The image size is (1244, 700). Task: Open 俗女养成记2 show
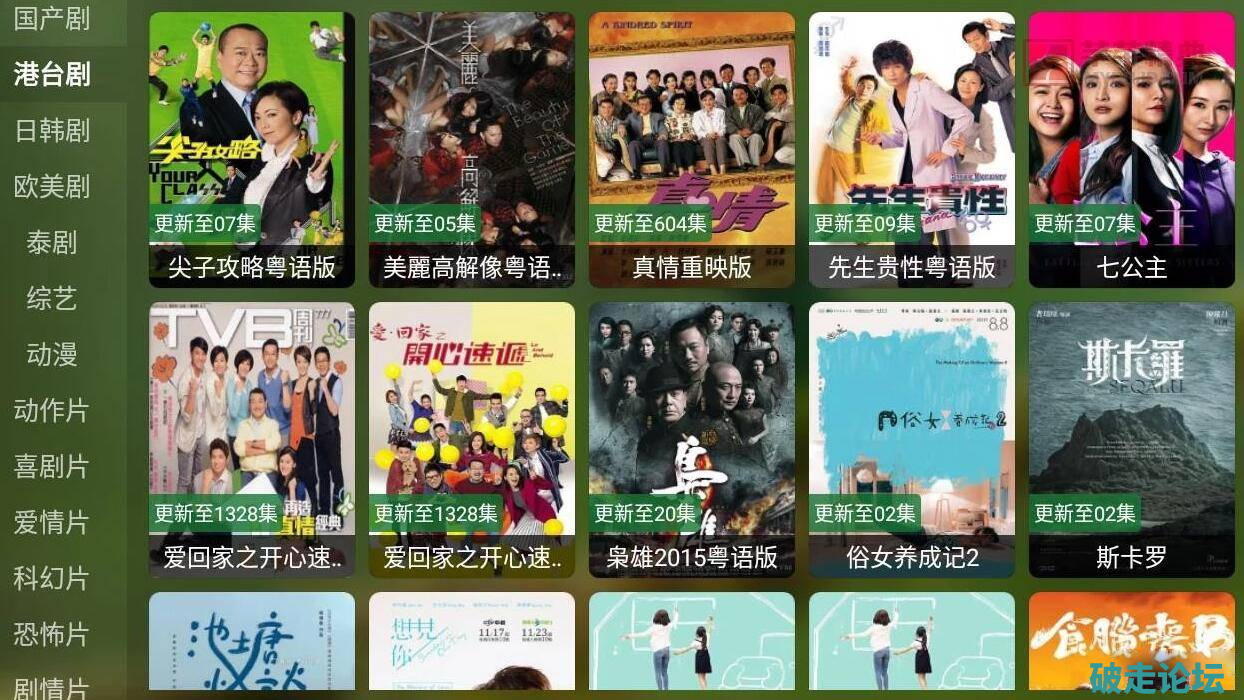tap(912, 440)
